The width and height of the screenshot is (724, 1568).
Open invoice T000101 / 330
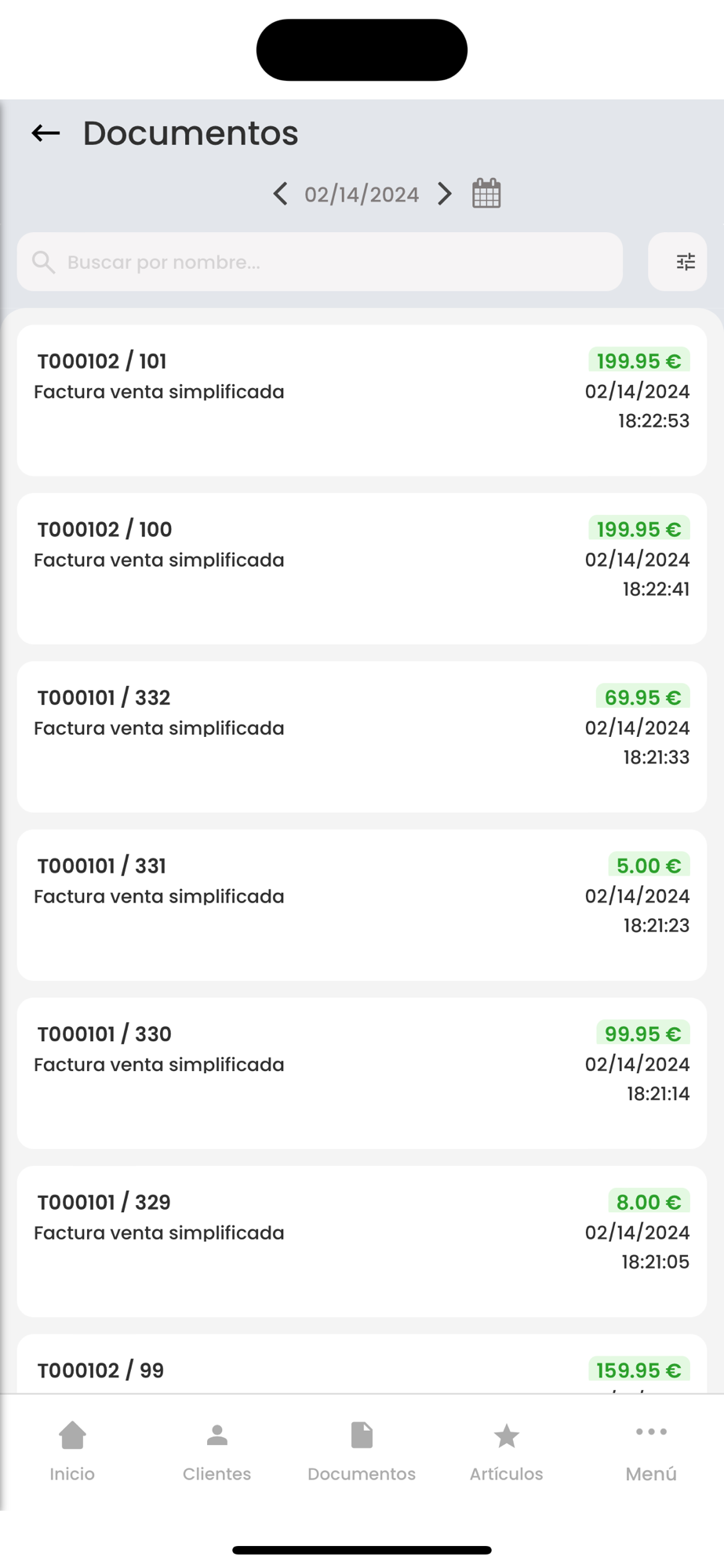coord(362,1073)
